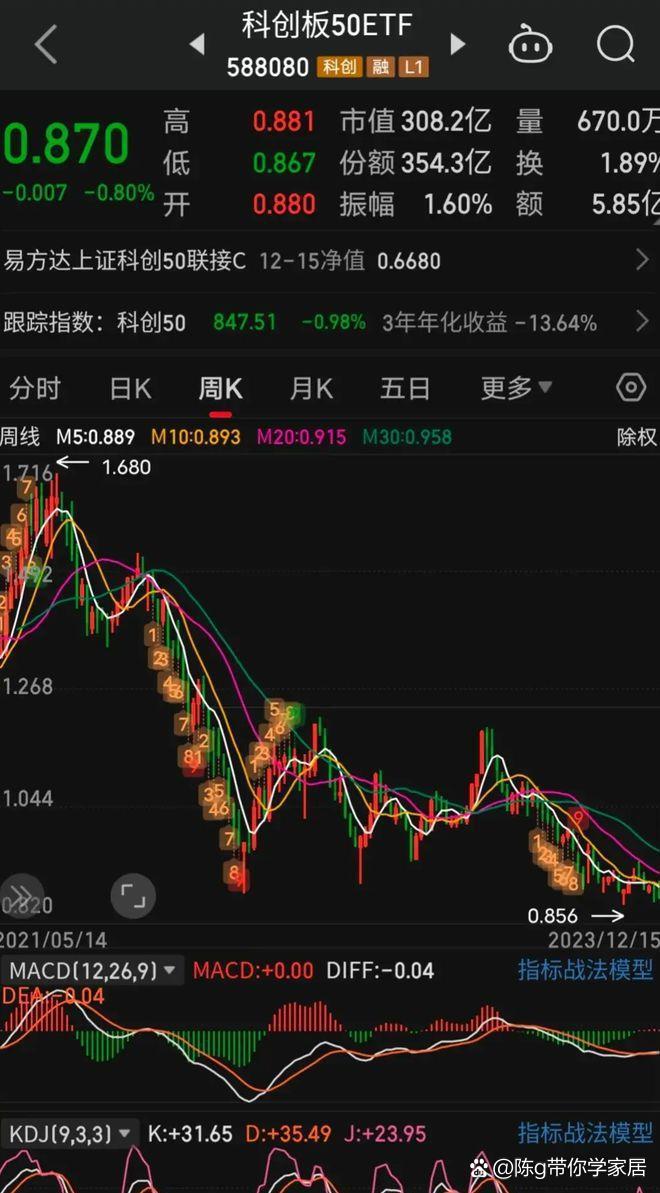Switch to the 日K chart tab
The image size is (660, 1193).
130,389
